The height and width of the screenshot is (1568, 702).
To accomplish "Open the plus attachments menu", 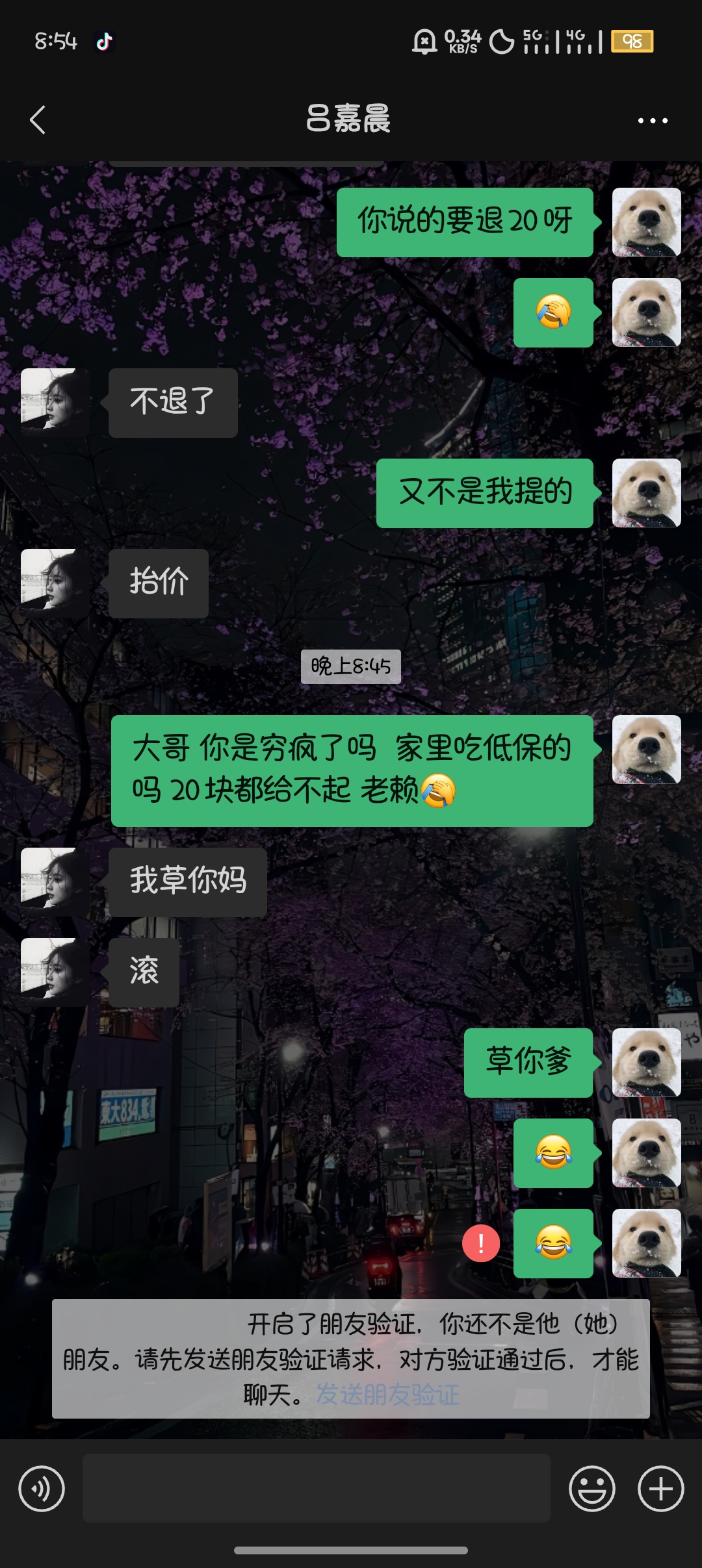I will [661, 1489].
